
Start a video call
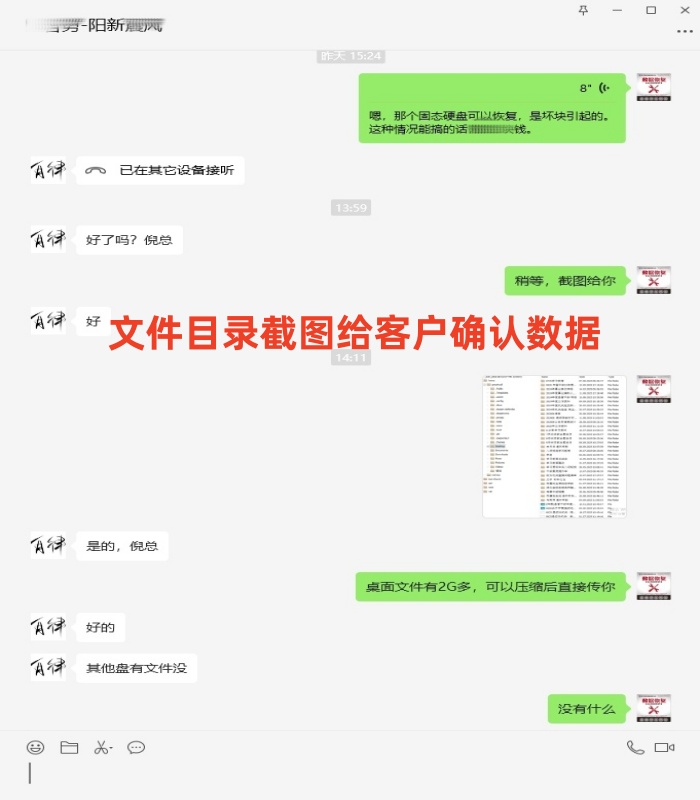tap(665, 747)
